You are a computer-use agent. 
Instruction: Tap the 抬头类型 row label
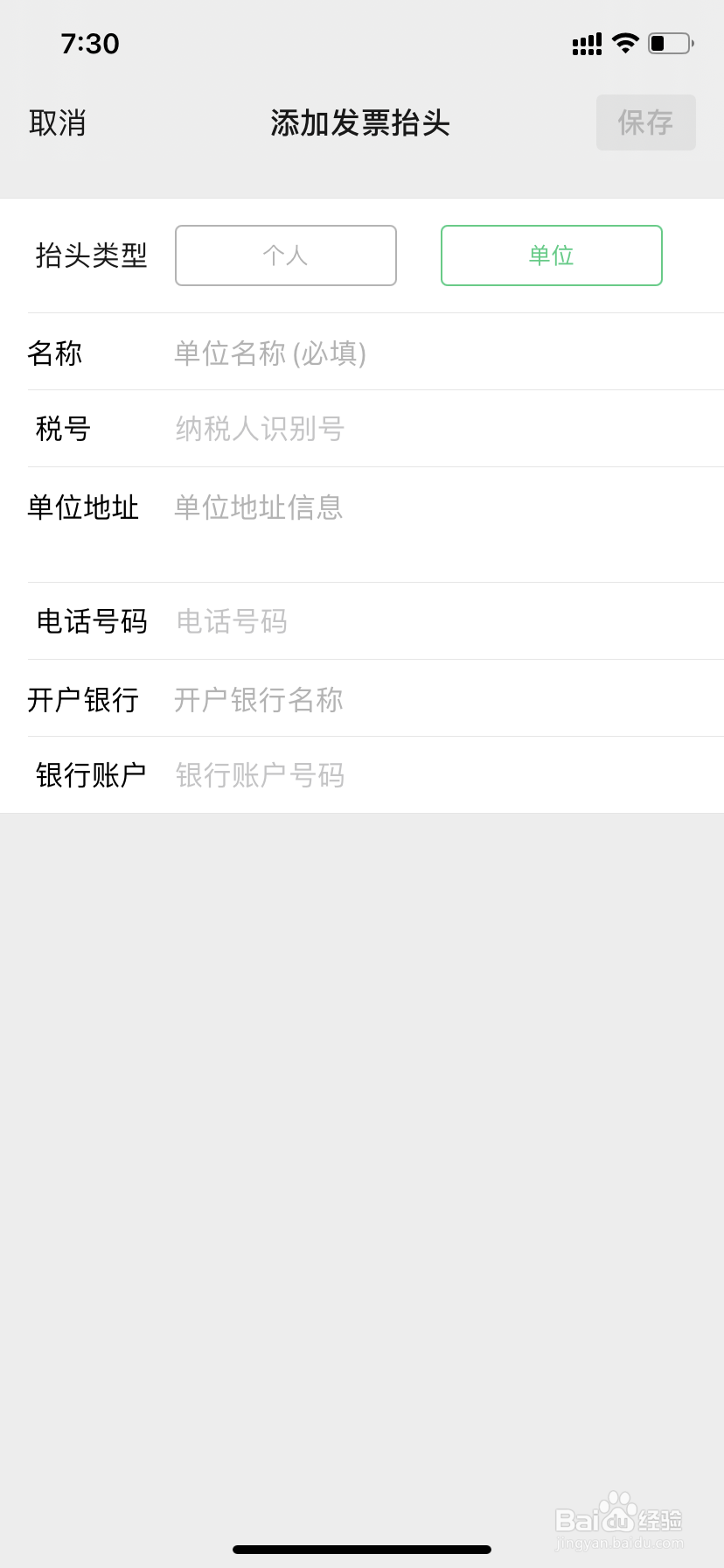[x=91, y=255]
